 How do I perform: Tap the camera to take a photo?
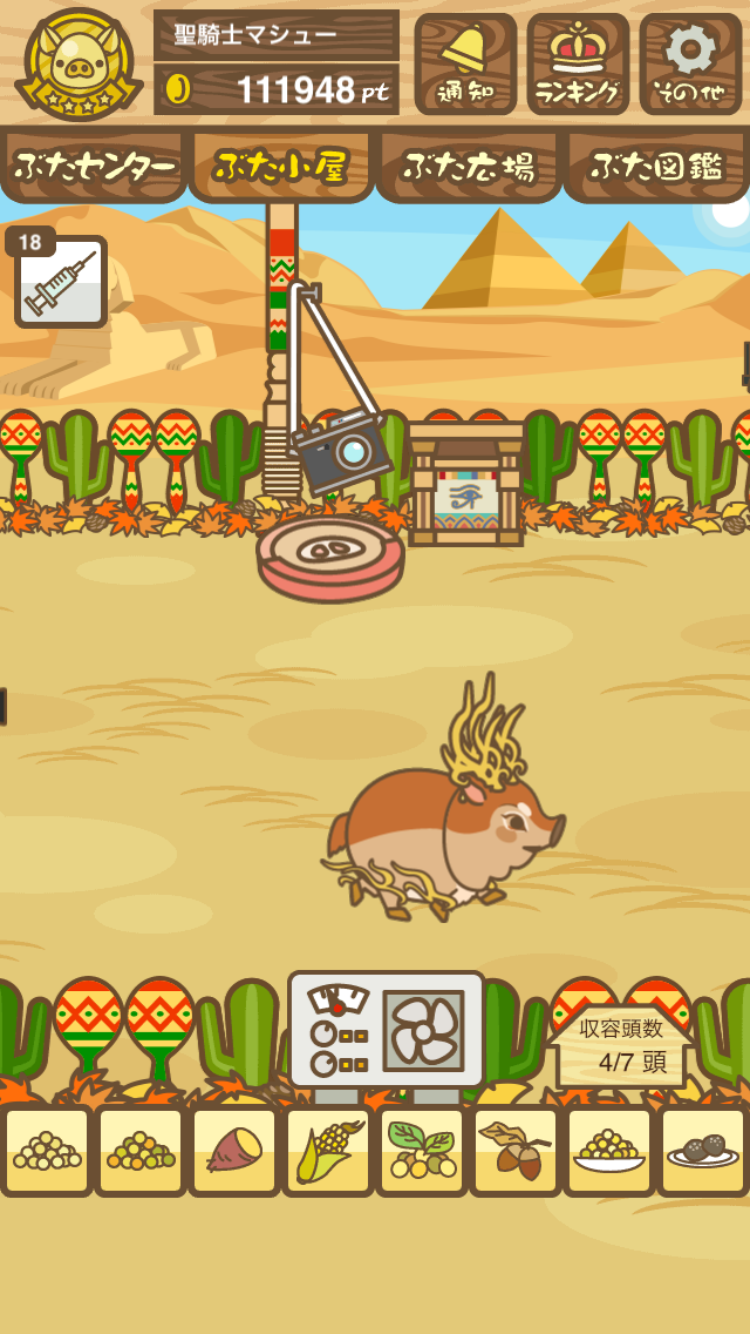(341, 452)
